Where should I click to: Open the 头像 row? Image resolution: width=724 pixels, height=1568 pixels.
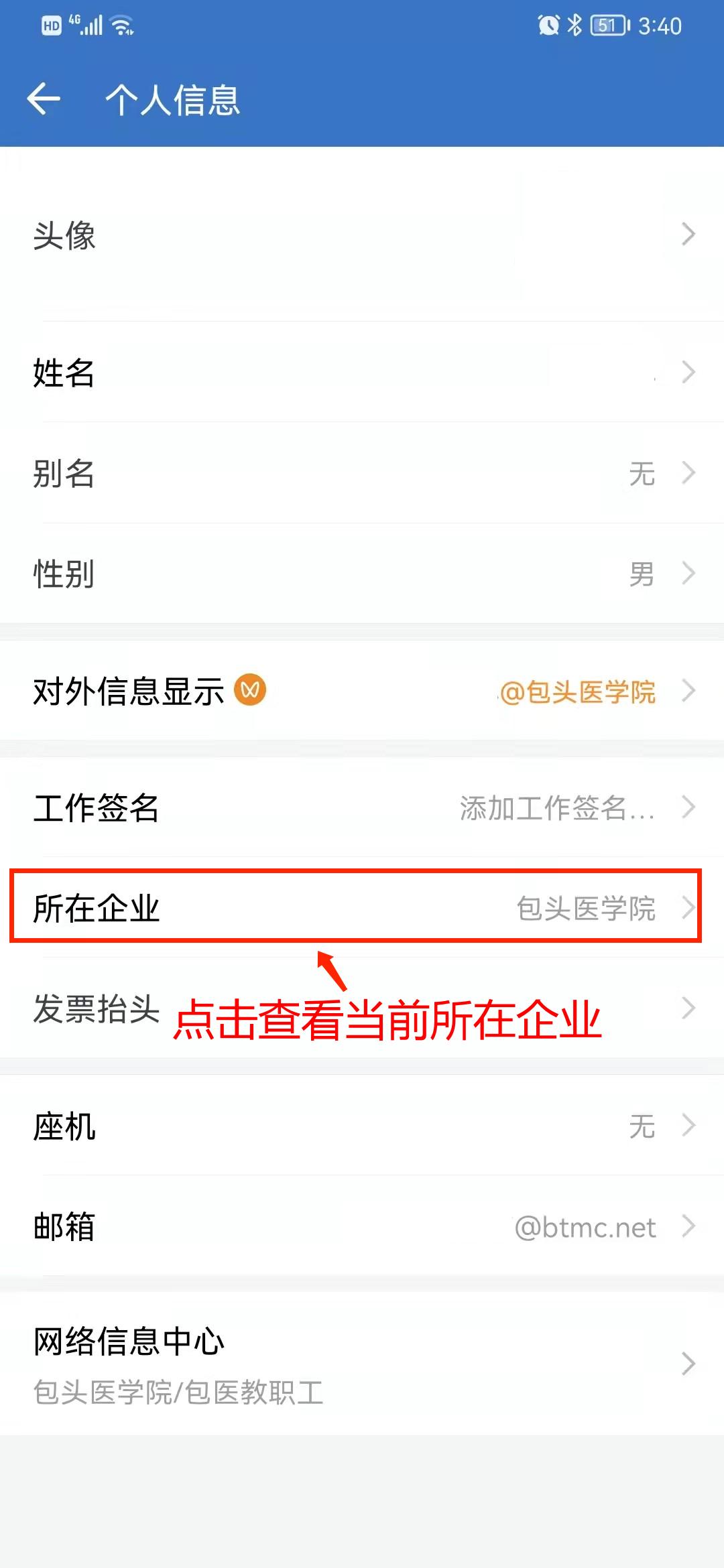pos(362,235)
